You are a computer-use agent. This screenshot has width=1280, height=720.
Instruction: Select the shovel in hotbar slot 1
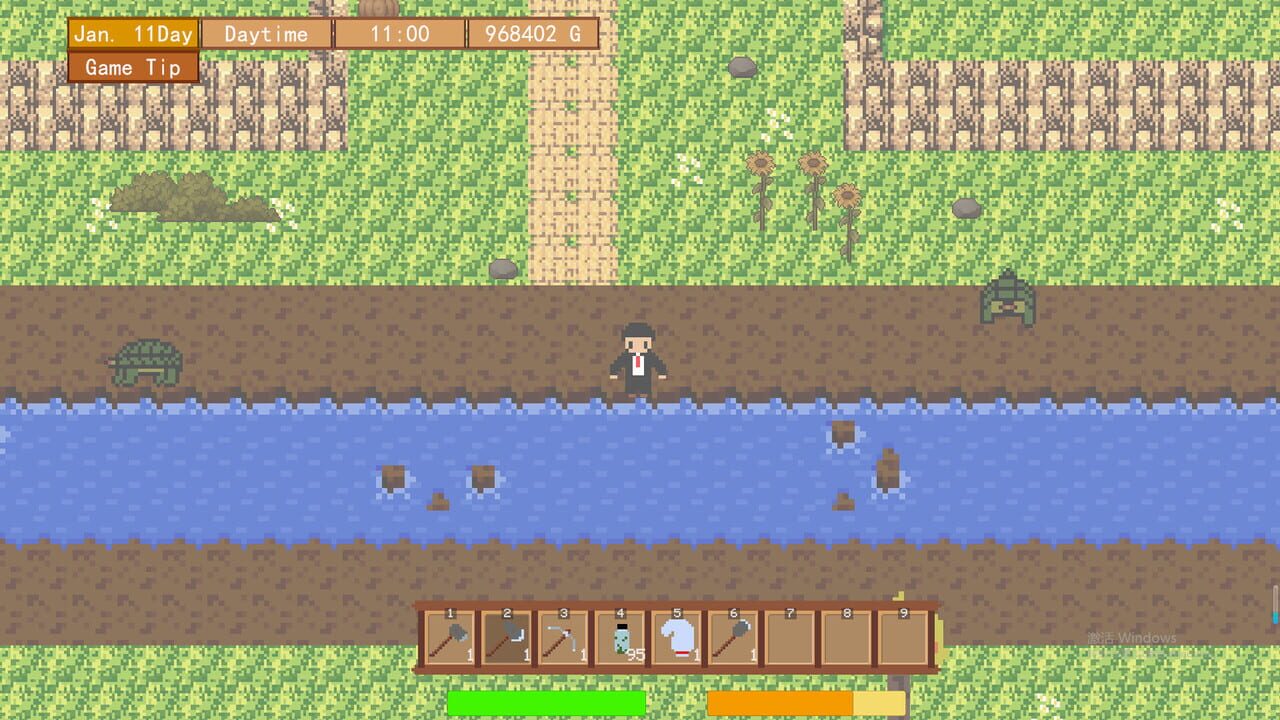pyautogui.click(x=450, y=639)
